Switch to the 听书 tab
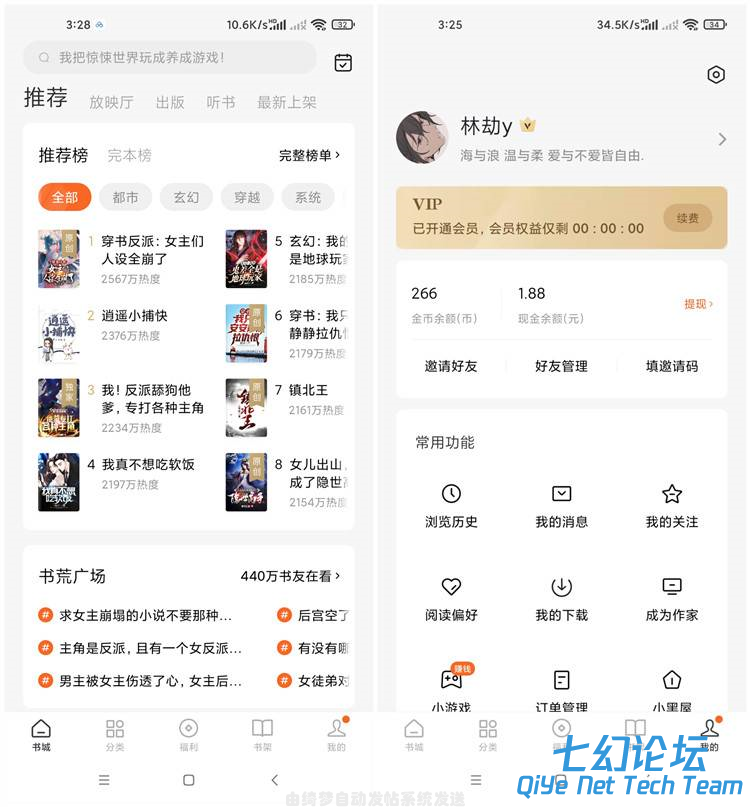Image resolution: width=750 pixels, height=807 pixels. tap(220, 102)
